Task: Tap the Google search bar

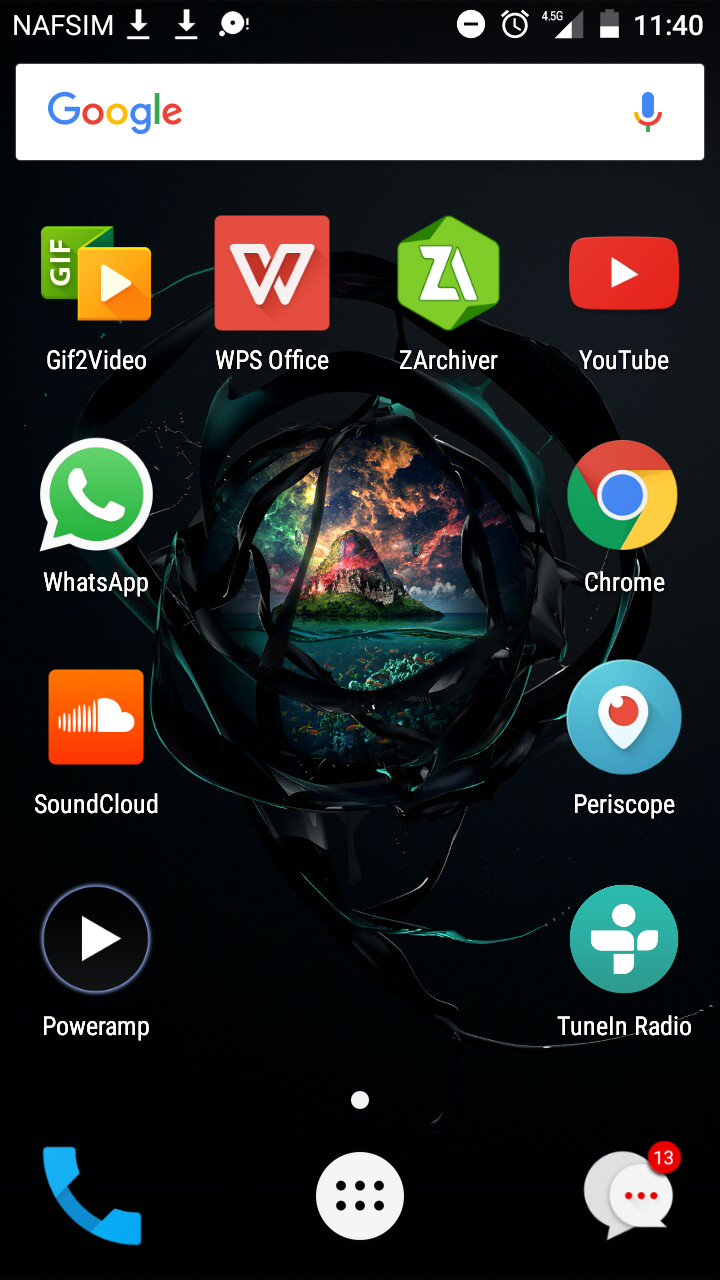Action: click(x=330, y=112)
